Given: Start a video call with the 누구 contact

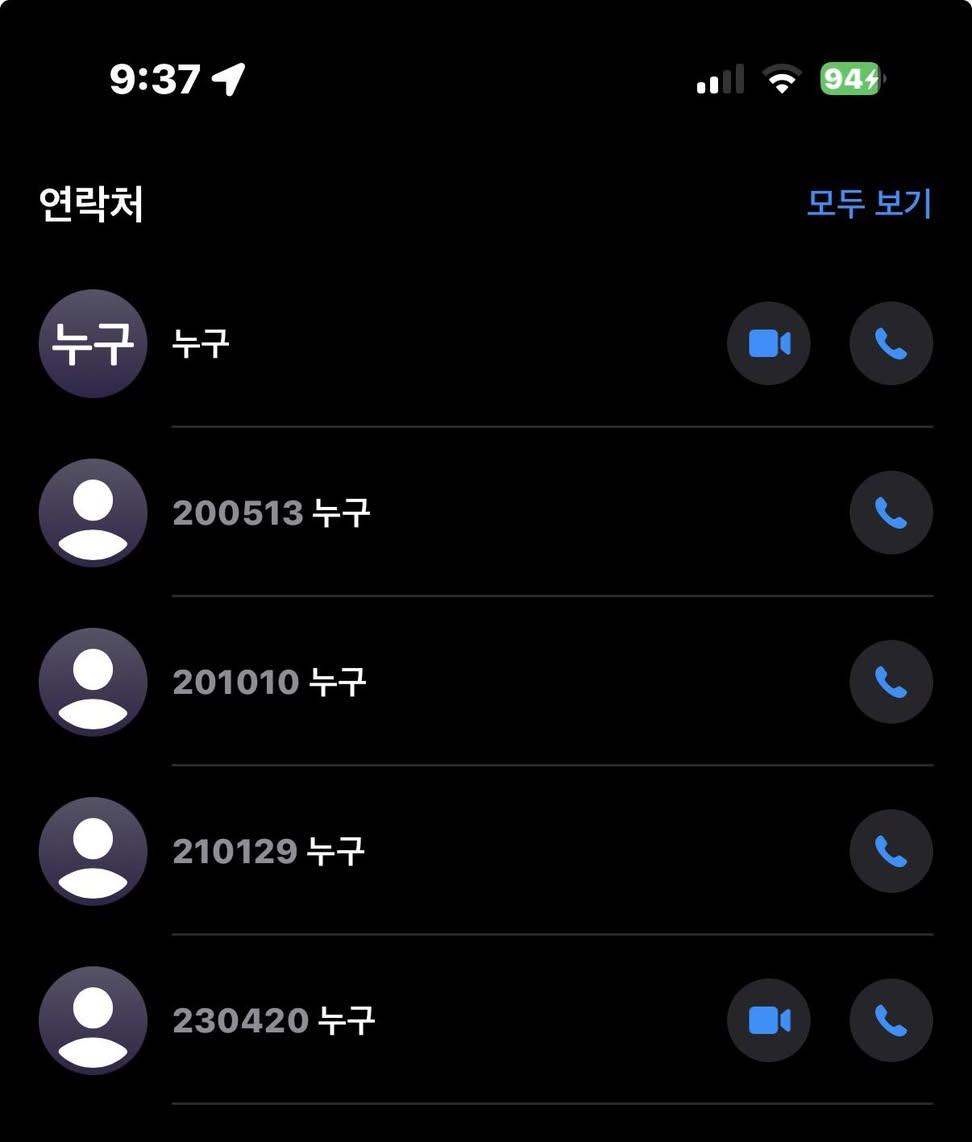Looking at the screenshot, I should click(768, 344).
